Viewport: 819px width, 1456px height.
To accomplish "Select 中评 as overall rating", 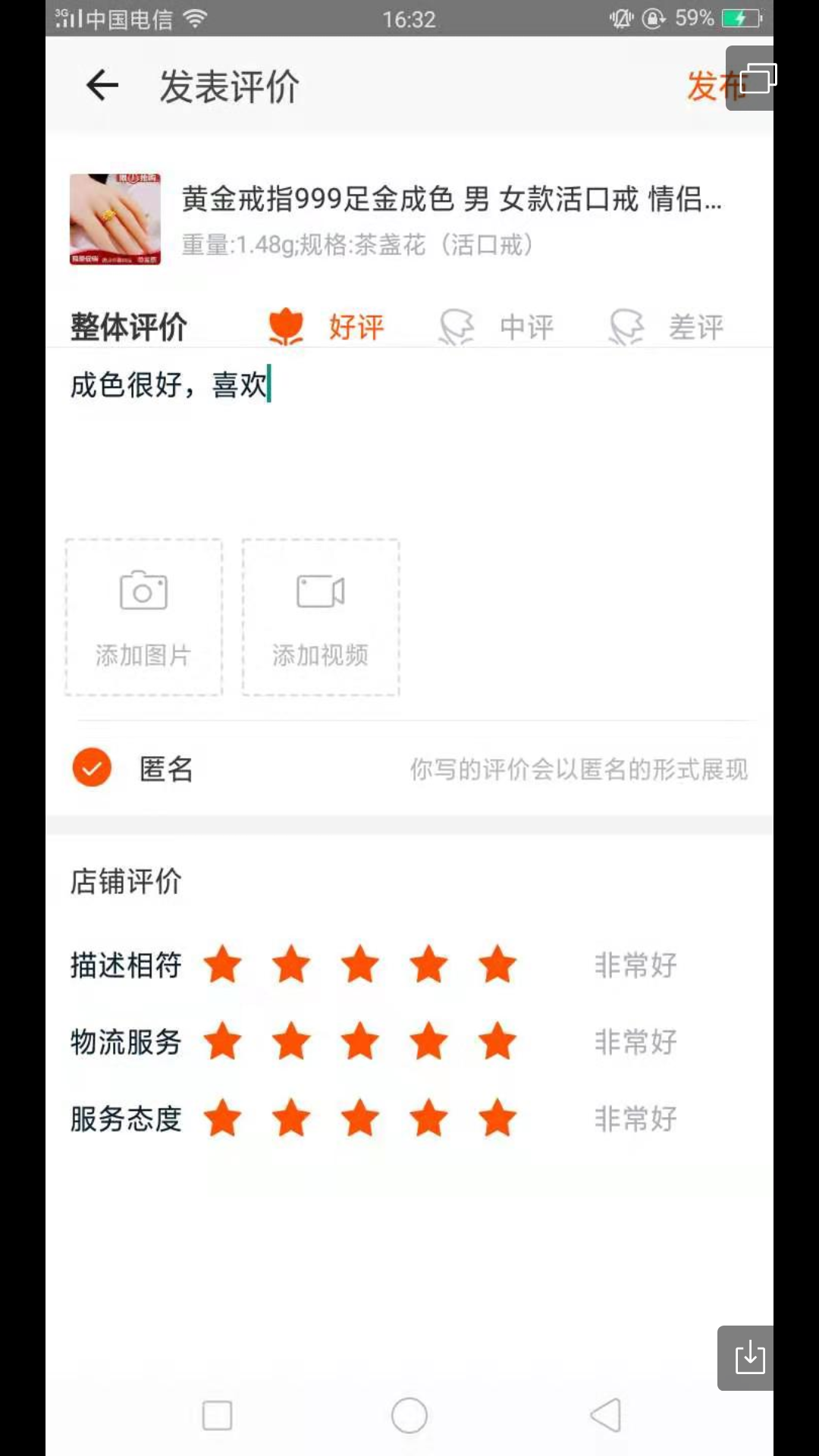I will [498, 328].
